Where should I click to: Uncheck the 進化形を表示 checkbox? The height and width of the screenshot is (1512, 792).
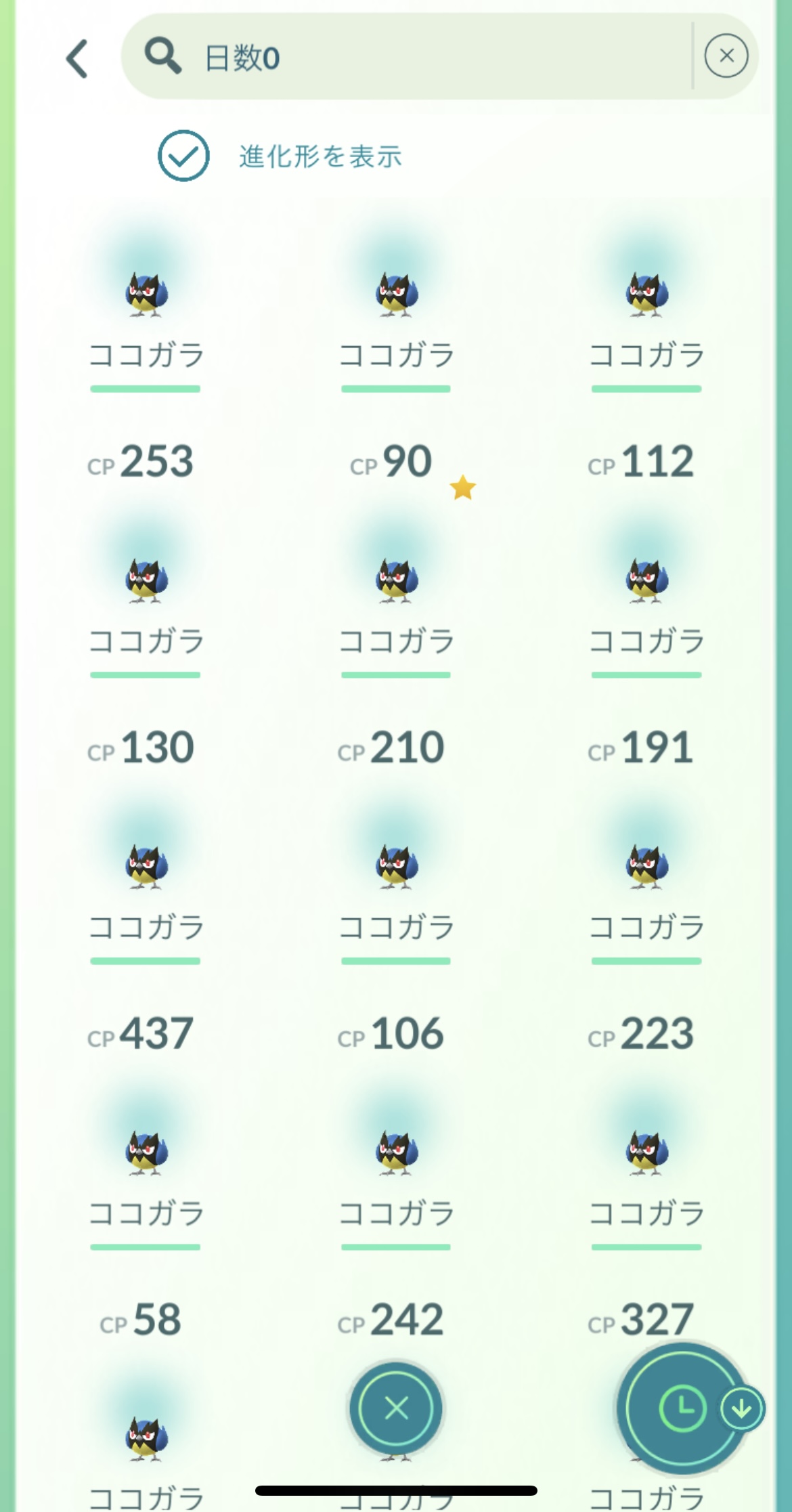(x=183, y=156)
